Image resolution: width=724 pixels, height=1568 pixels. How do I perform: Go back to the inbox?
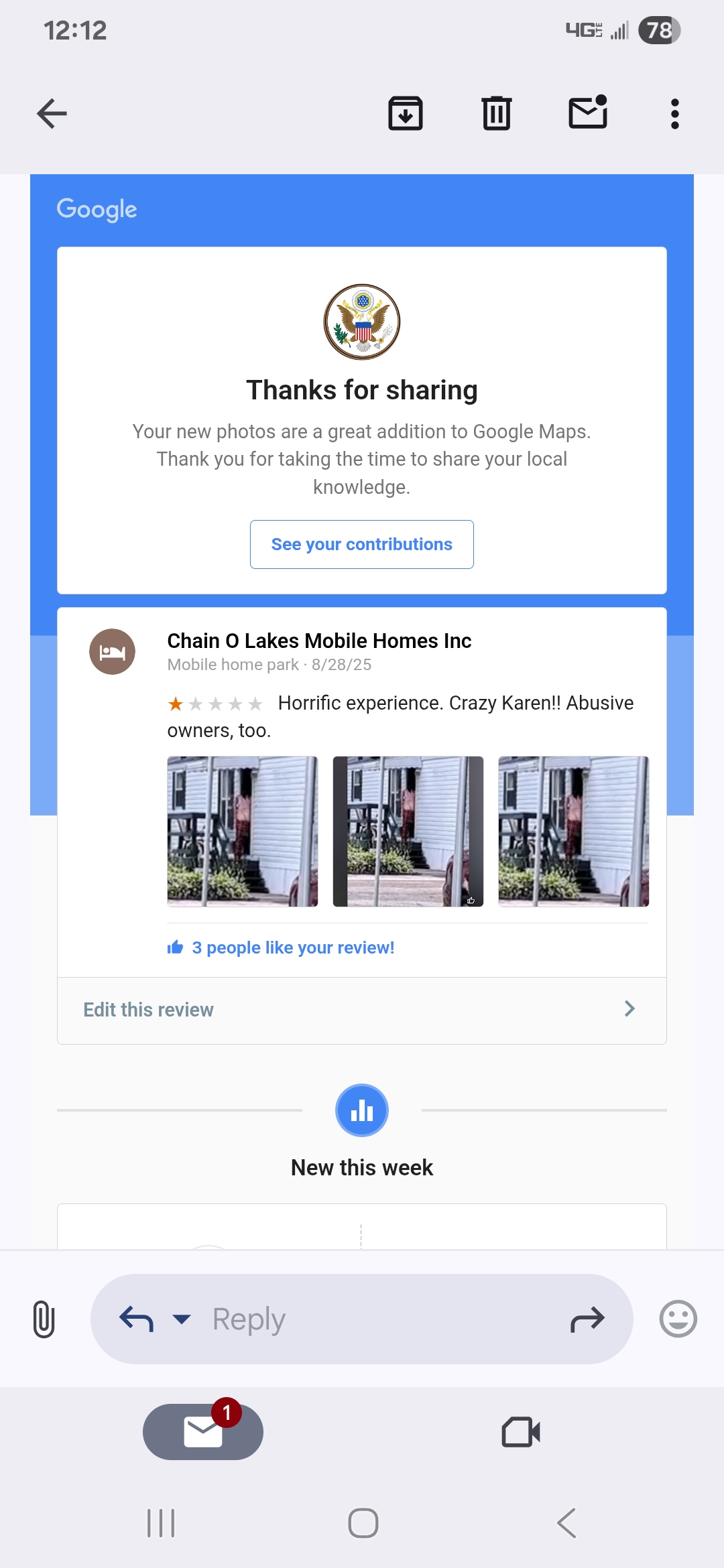tap(52, 113)
